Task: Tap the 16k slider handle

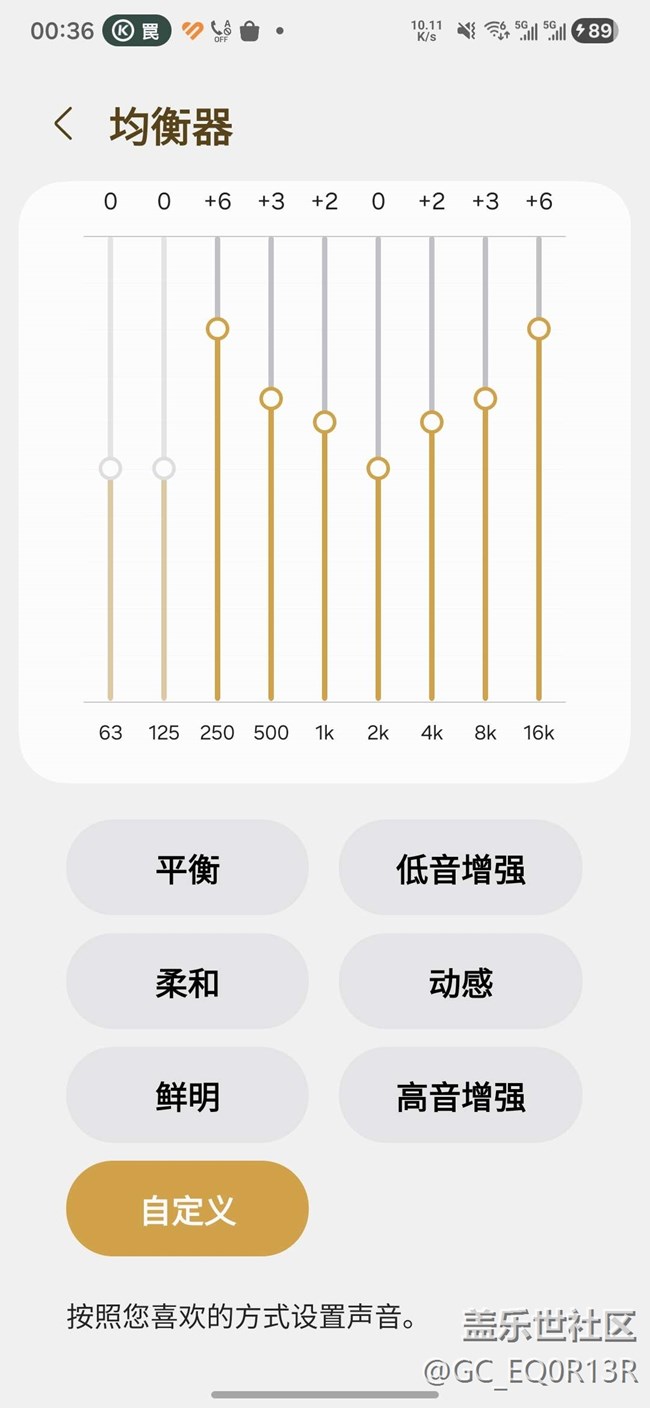Action: pyautogui.click(x=538, y=328)
